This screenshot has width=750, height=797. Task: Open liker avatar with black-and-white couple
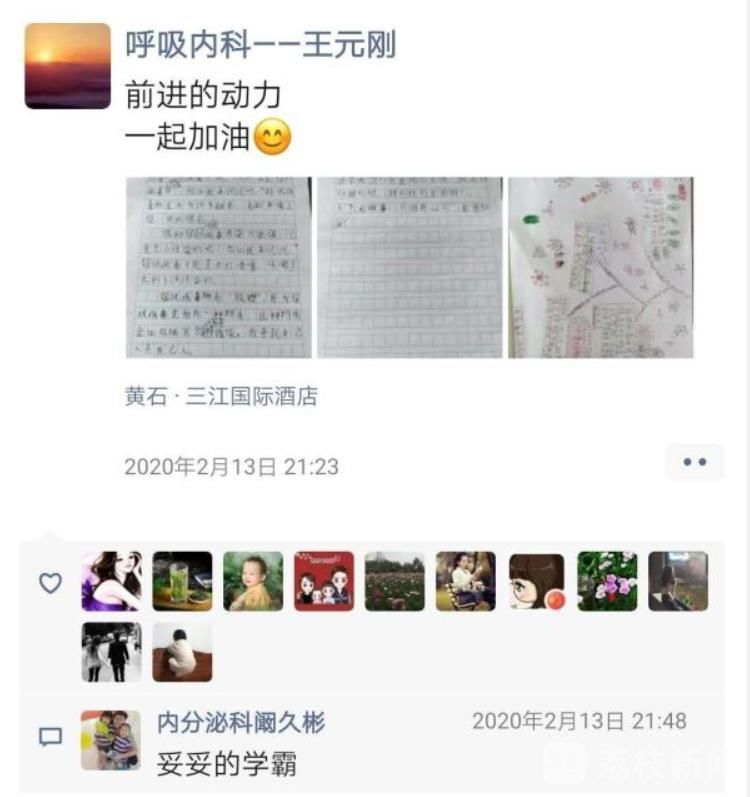point(111,651)
